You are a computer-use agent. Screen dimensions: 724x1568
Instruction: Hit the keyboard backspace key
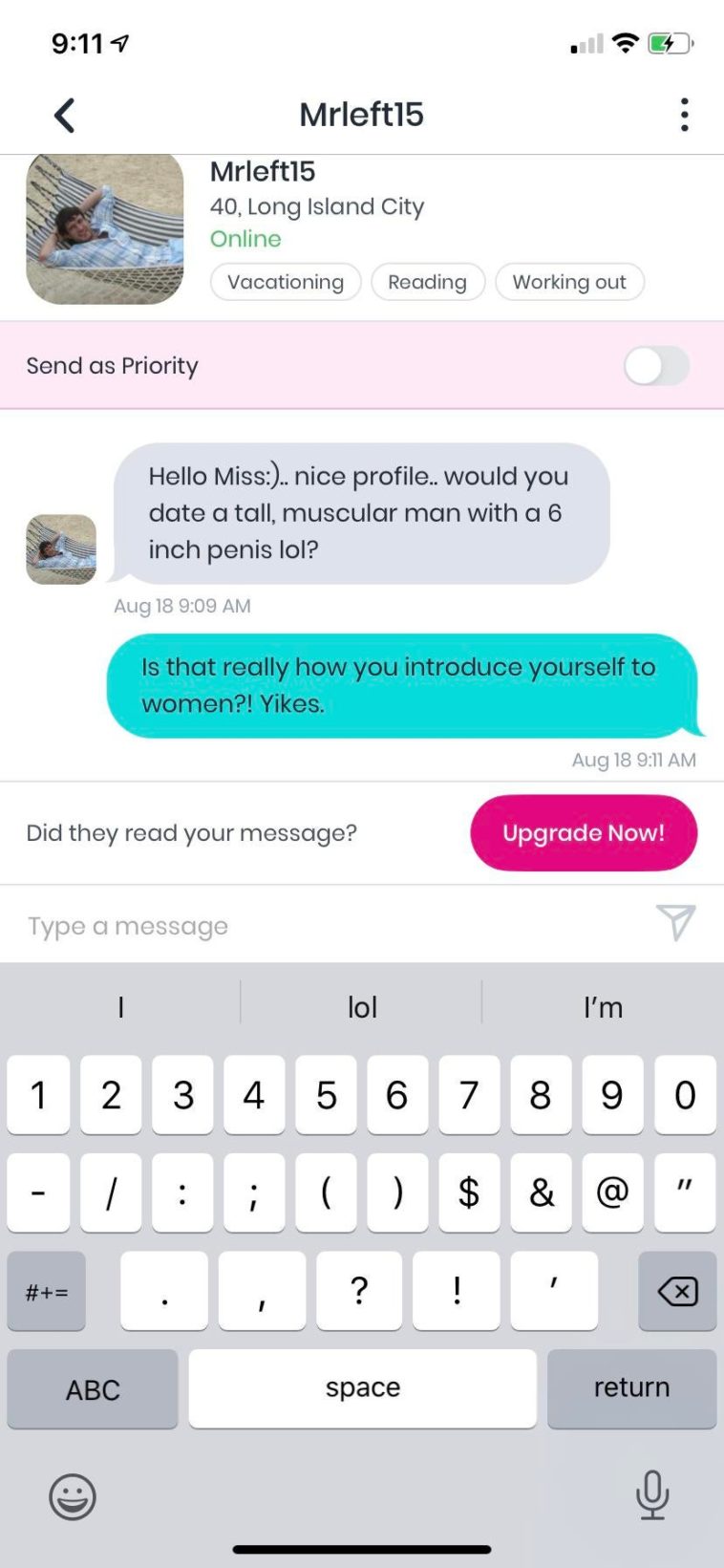coord(677,1291)
